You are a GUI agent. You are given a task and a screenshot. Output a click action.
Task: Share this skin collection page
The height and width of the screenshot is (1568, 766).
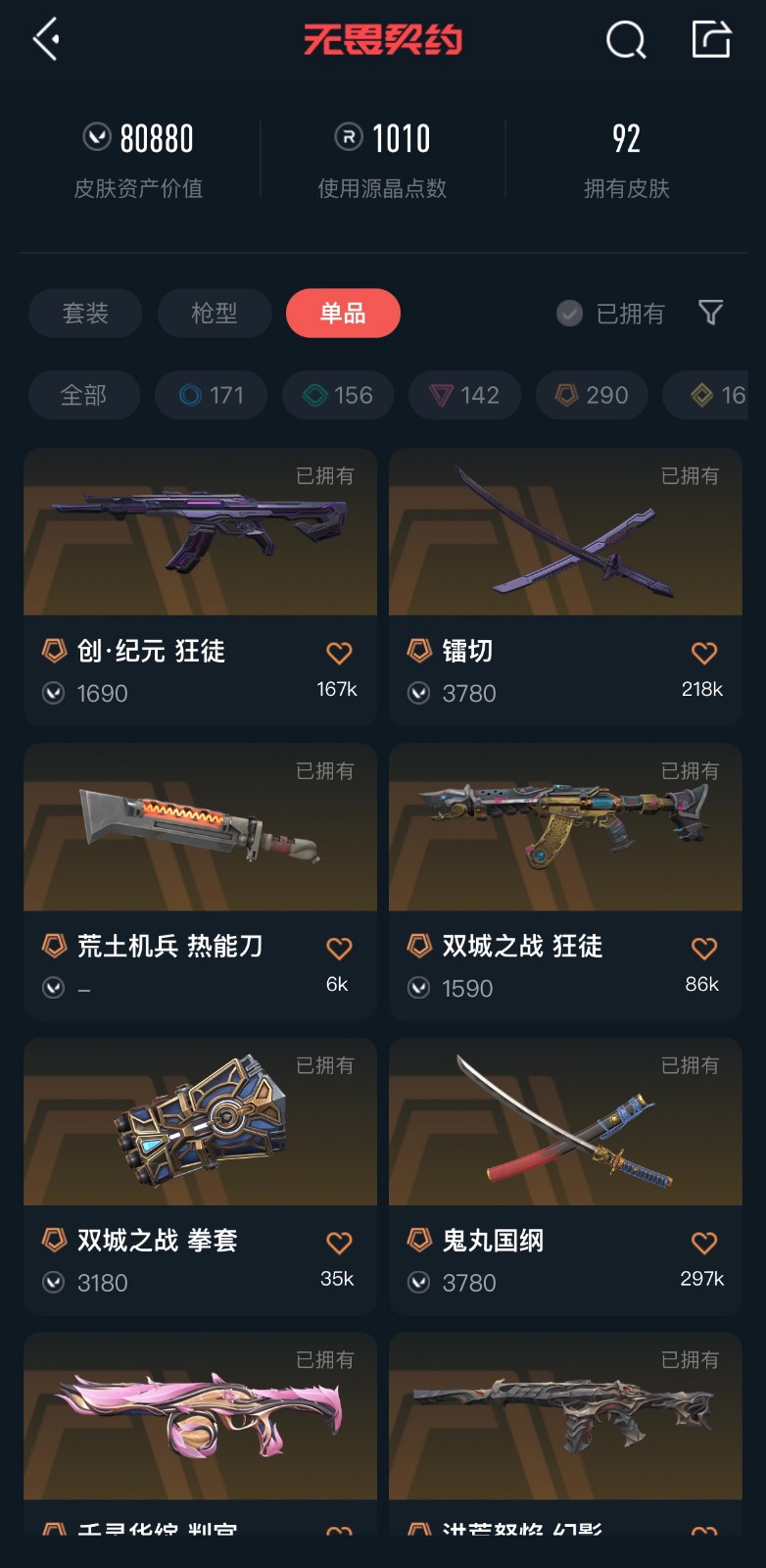[x=711, y=39]
